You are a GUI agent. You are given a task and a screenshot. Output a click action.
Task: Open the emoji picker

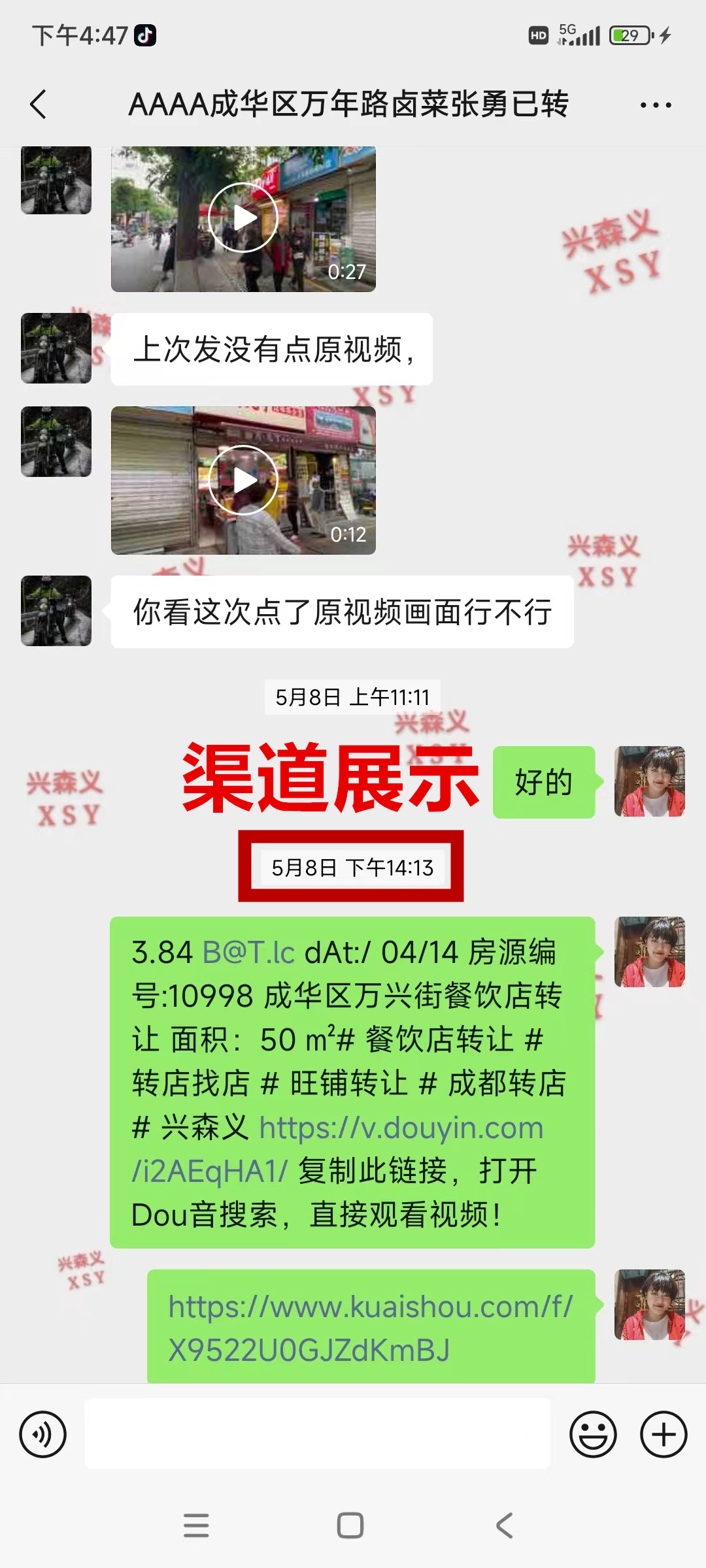(593, 1435)
